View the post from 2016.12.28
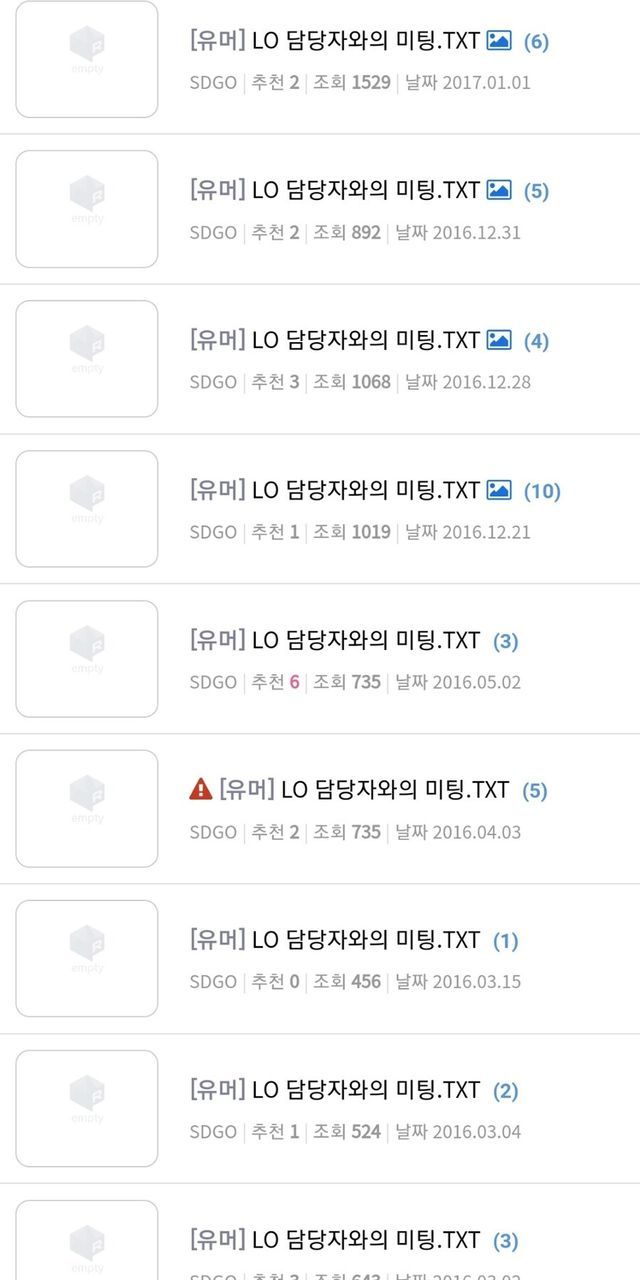The width and height of the screenshot is (640, 1280). [335, 341]
